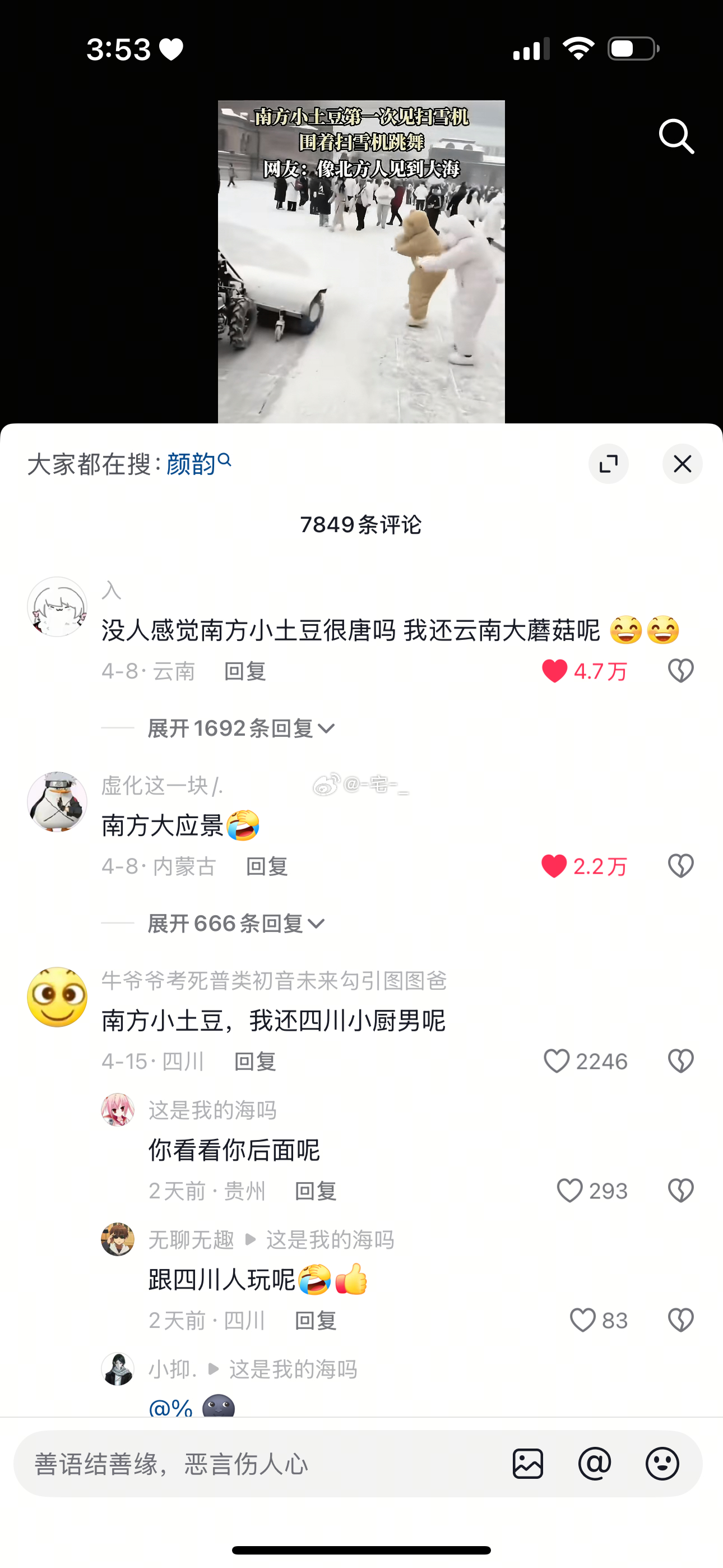Expand comments panel to full screen
This screenshot has height=1568, width=723.
coord(608,464)
